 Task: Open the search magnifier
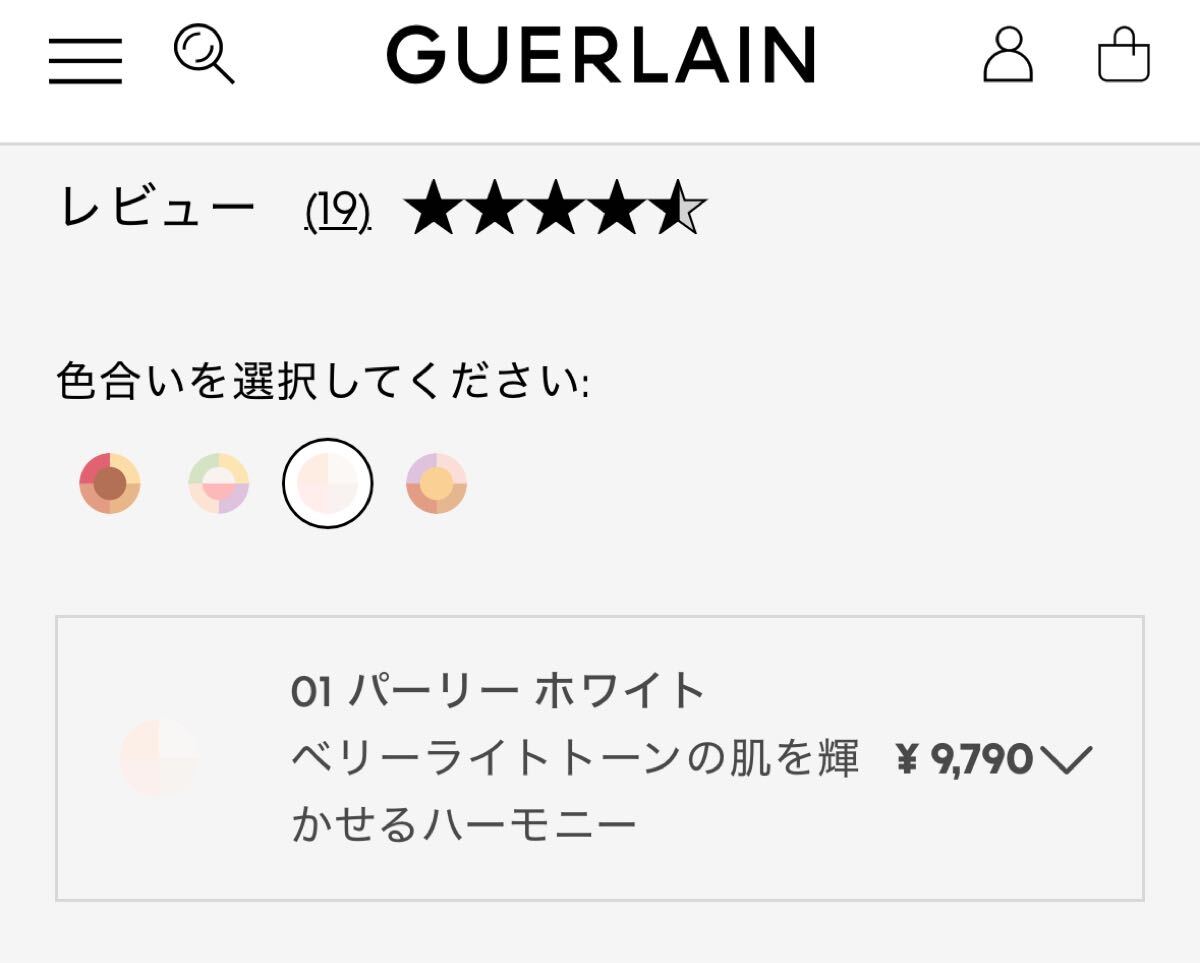pyautogui.click(x=204, y=55)
